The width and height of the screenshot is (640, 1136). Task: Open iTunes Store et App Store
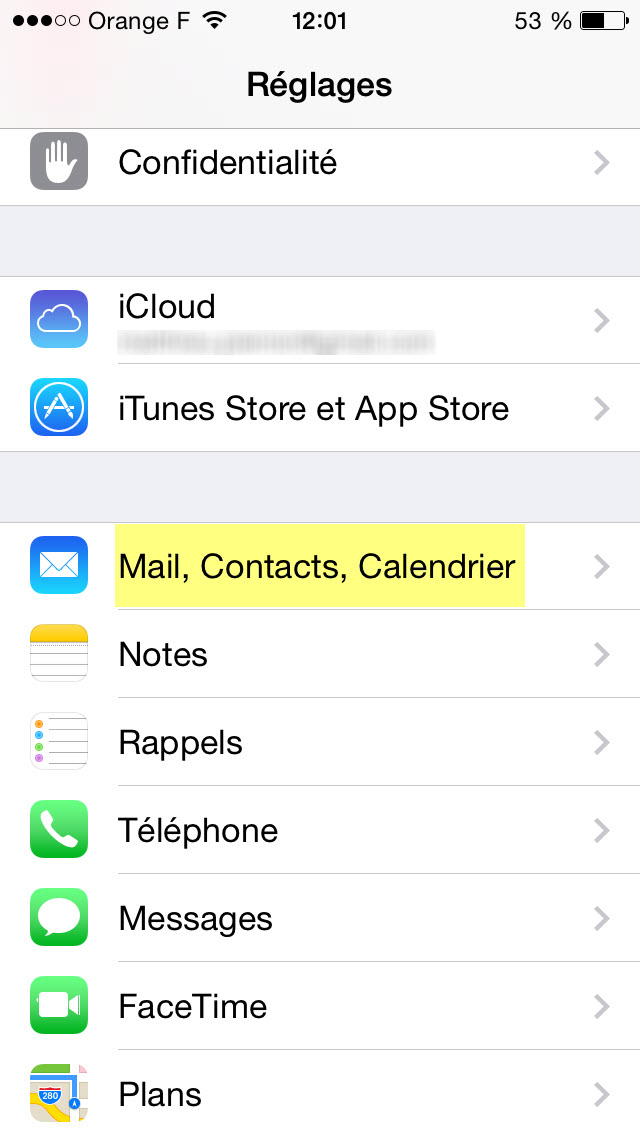320,408
